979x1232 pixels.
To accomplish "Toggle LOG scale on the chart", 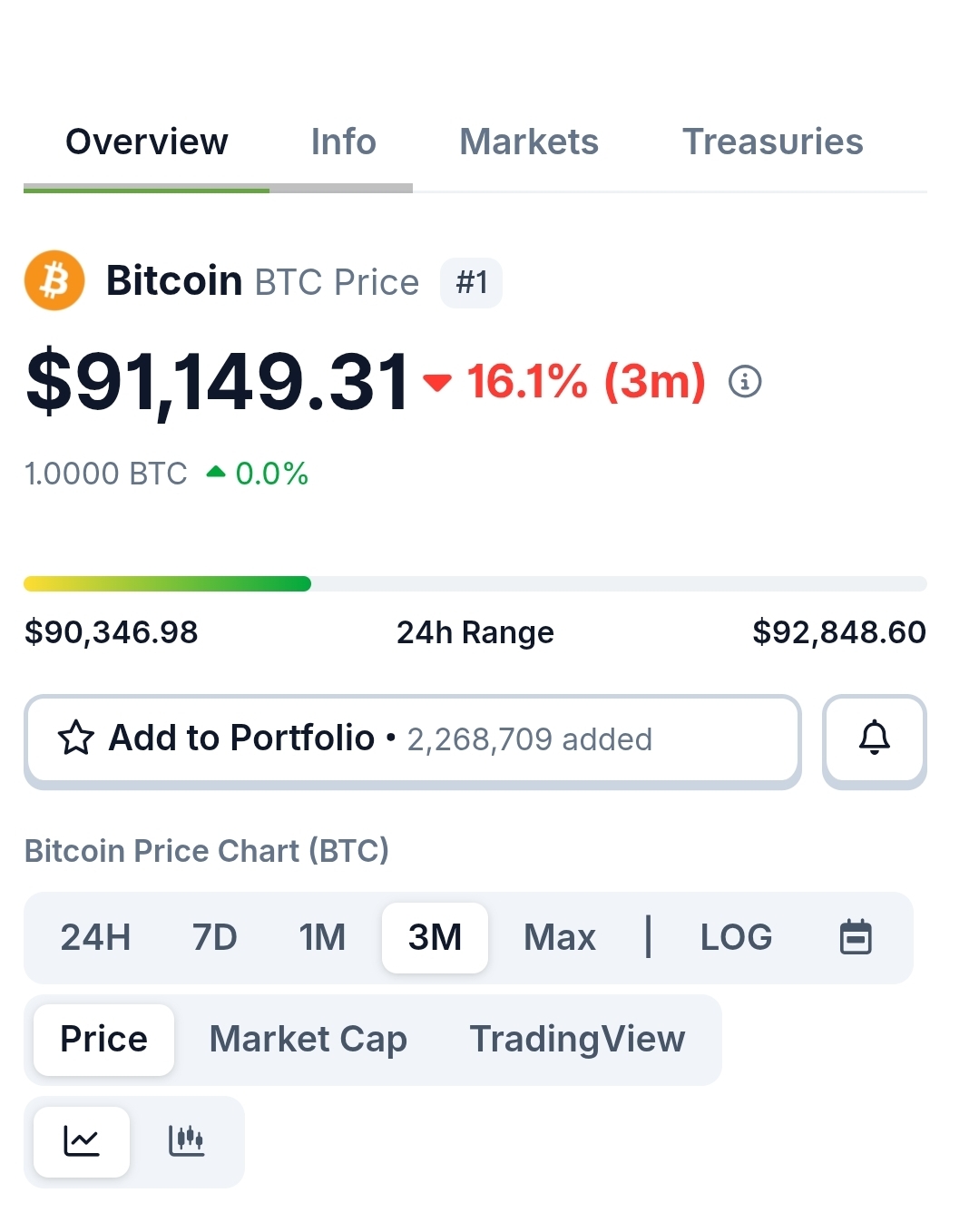I will (736, 937).
